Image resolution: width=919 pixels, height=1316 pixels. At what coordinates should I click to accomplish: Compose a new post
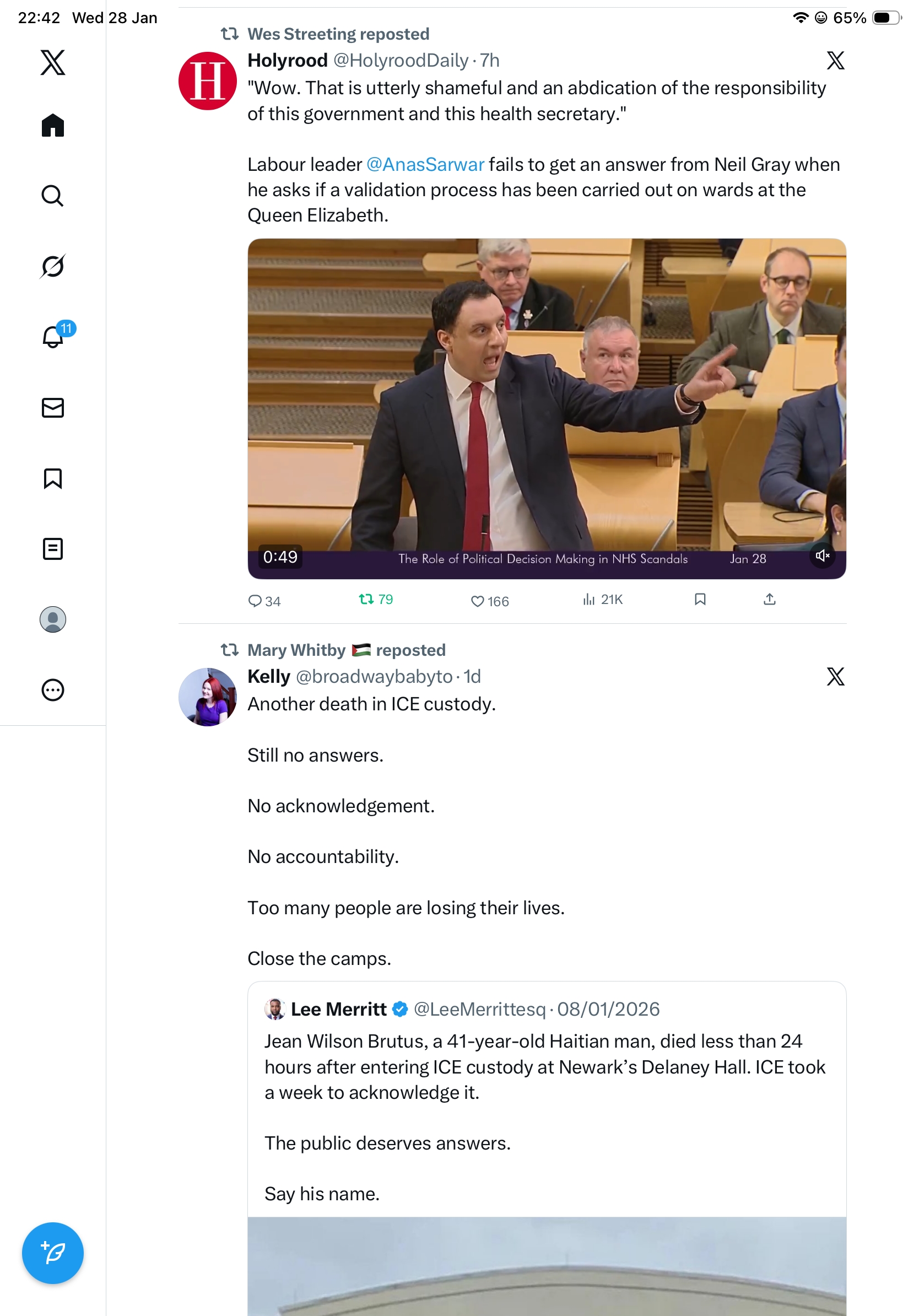point(53,1253)
